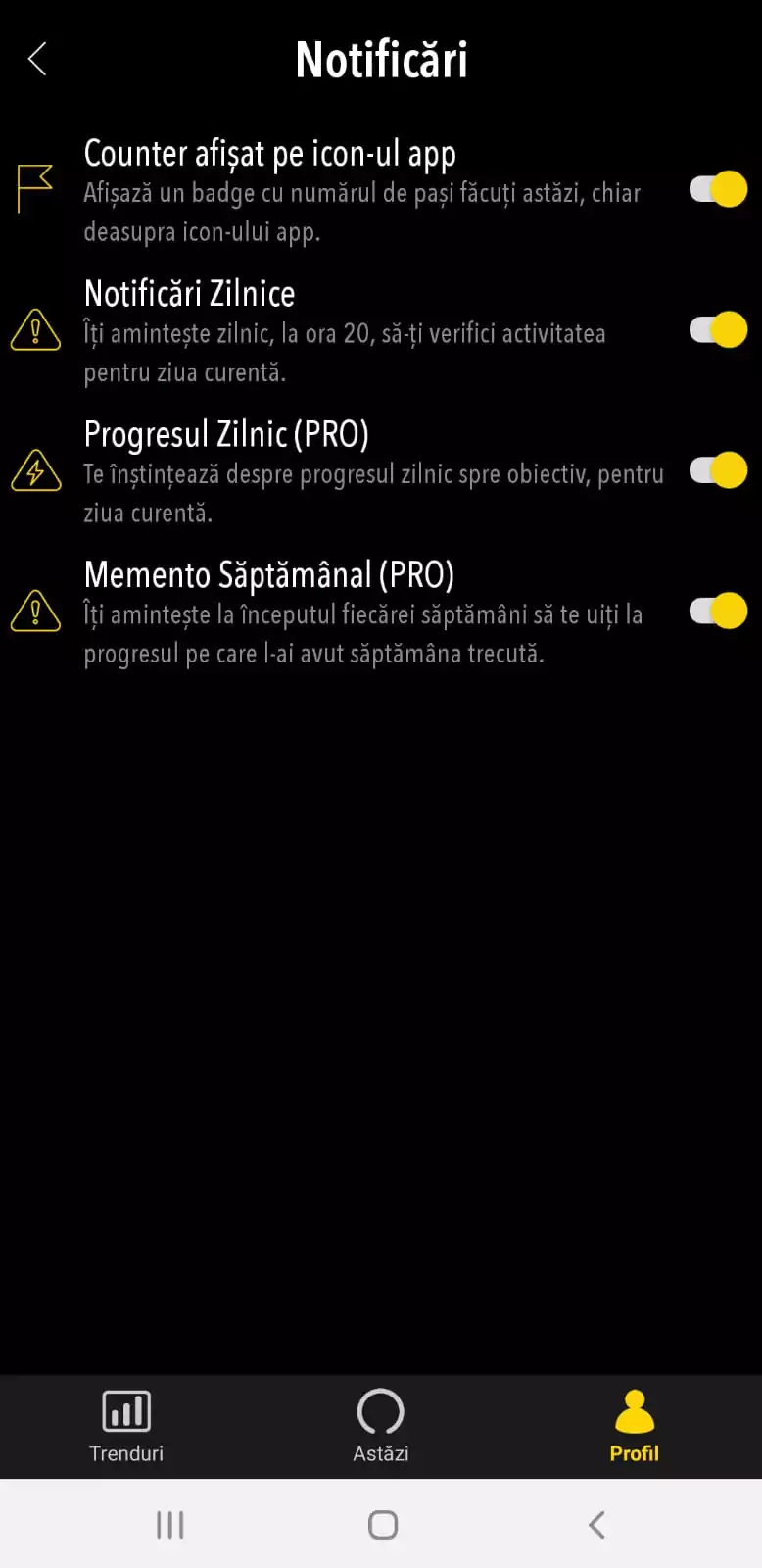Disable Counter afișat pe icon-ul app
Screen dimensions: 762x1568
[718, 189]
